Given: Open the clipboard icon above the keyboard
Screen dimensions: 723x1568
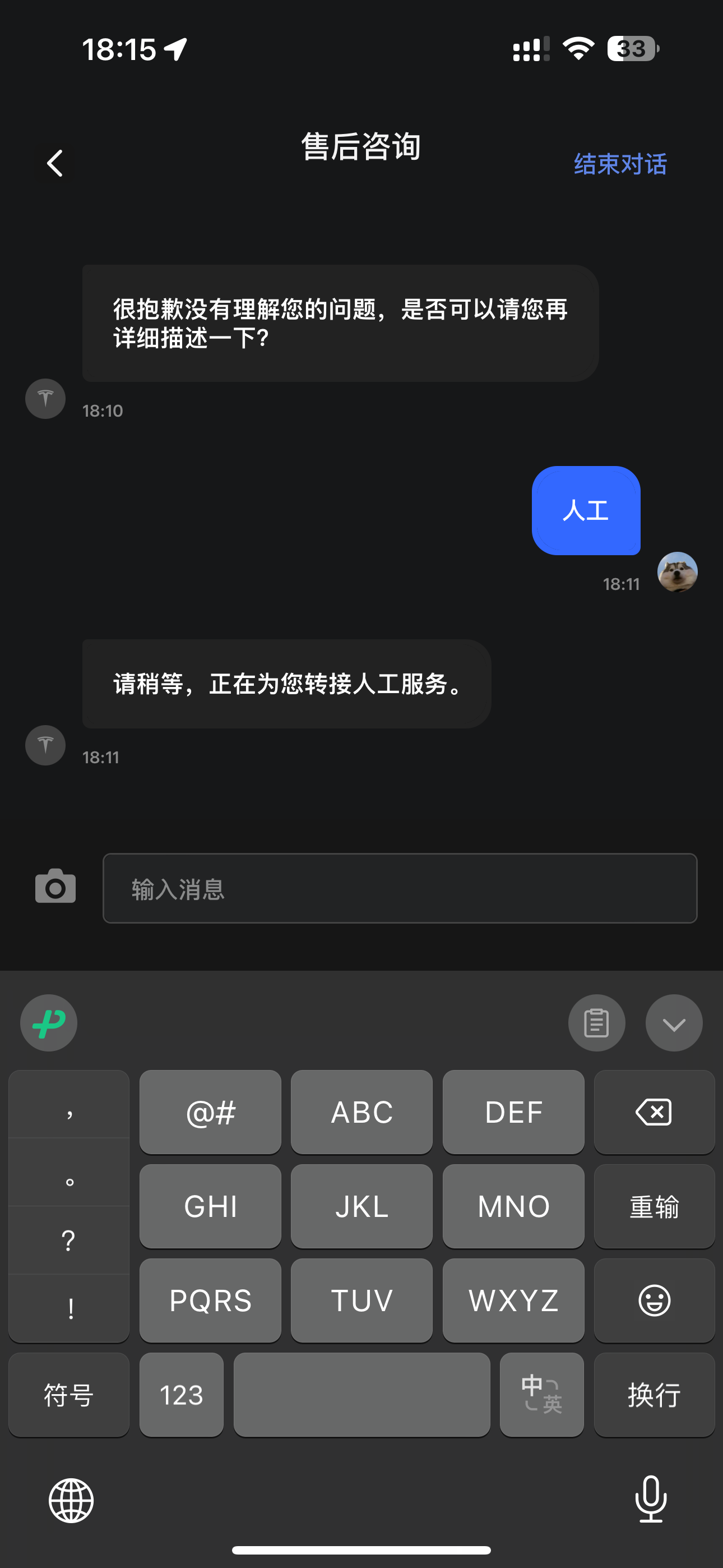Looking at the screenshot, I should click(x=596, y=1022).
